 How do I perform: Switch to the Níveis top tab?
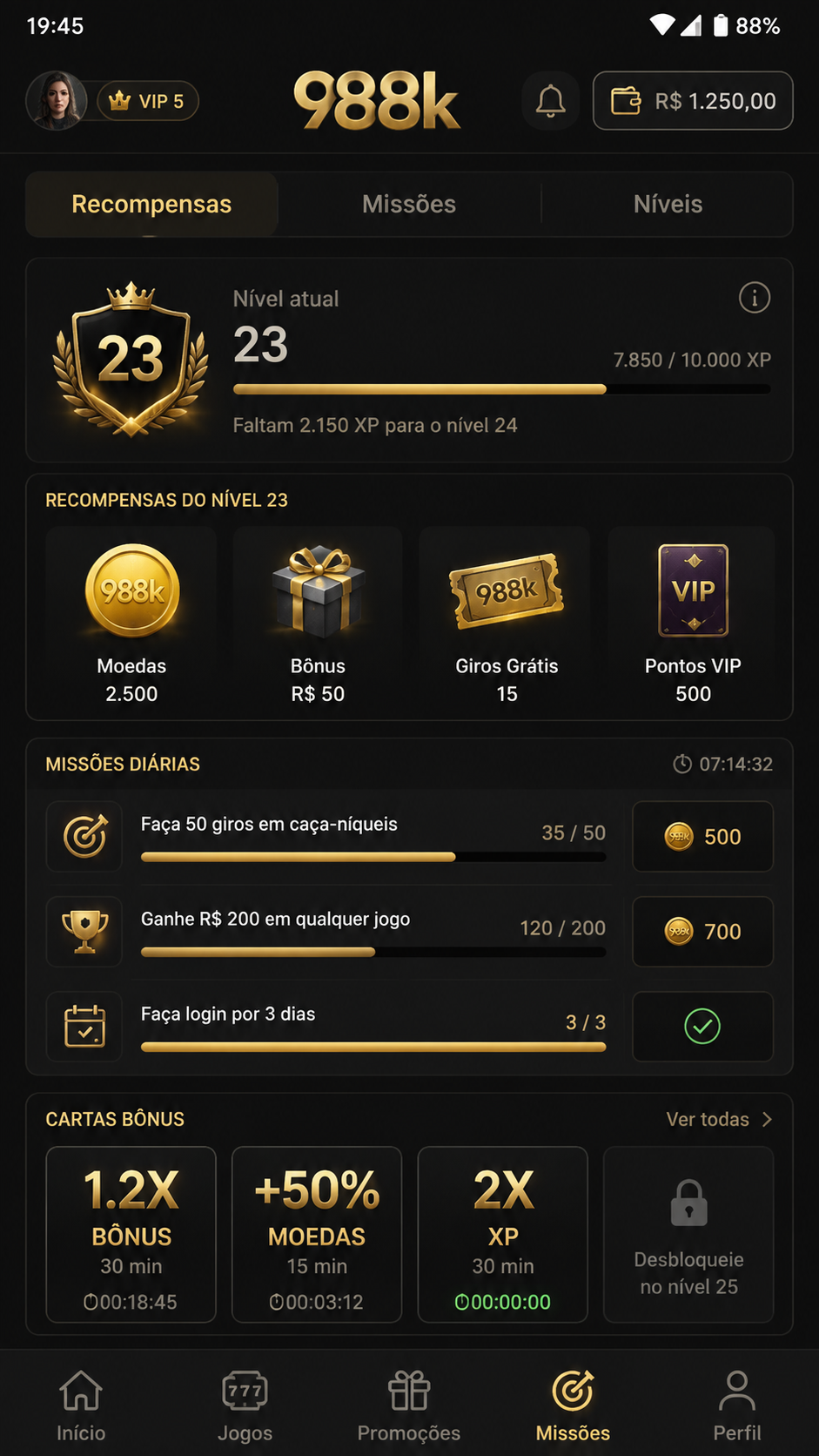pyautogui.click(x=668, y=204)
